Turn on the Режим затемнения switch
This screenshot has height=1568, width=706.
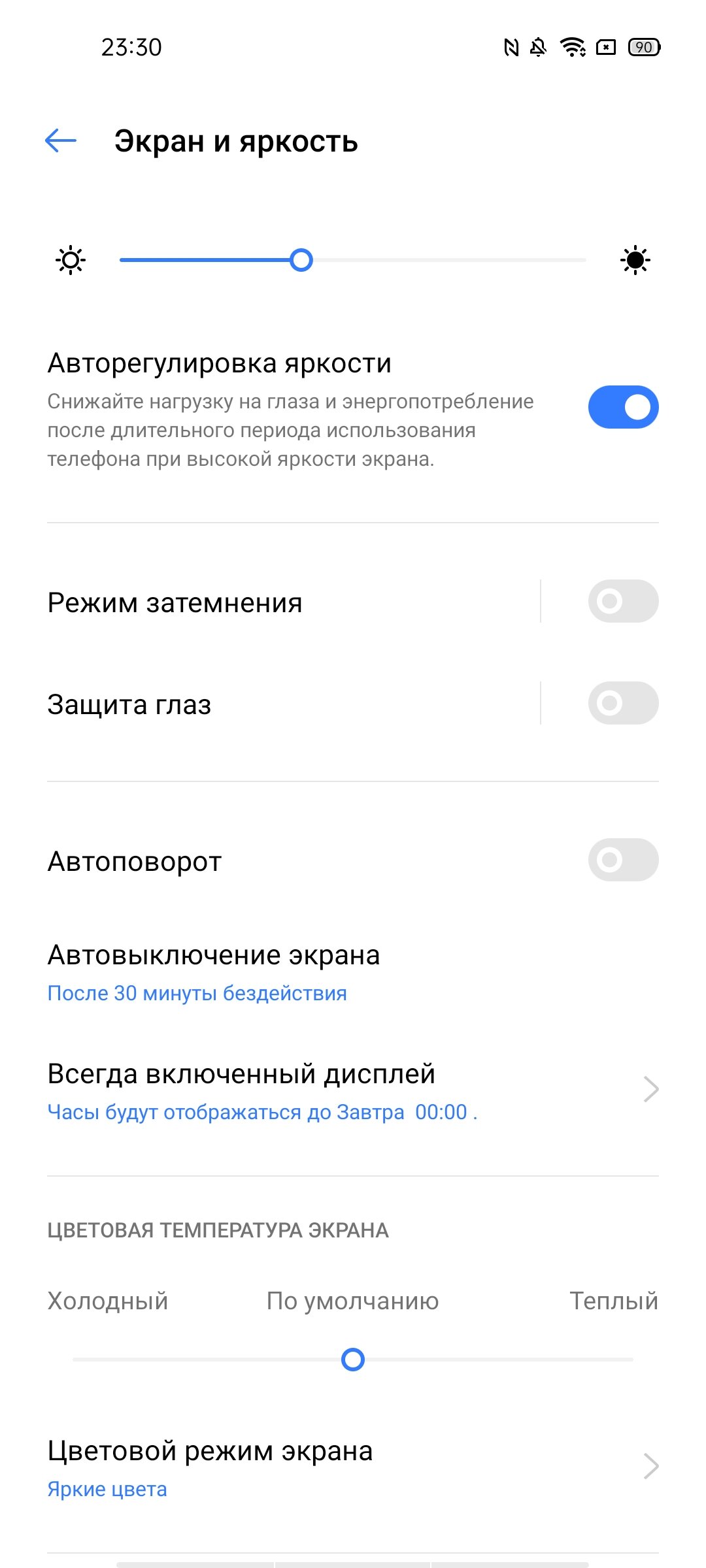[x=623, y=601]
